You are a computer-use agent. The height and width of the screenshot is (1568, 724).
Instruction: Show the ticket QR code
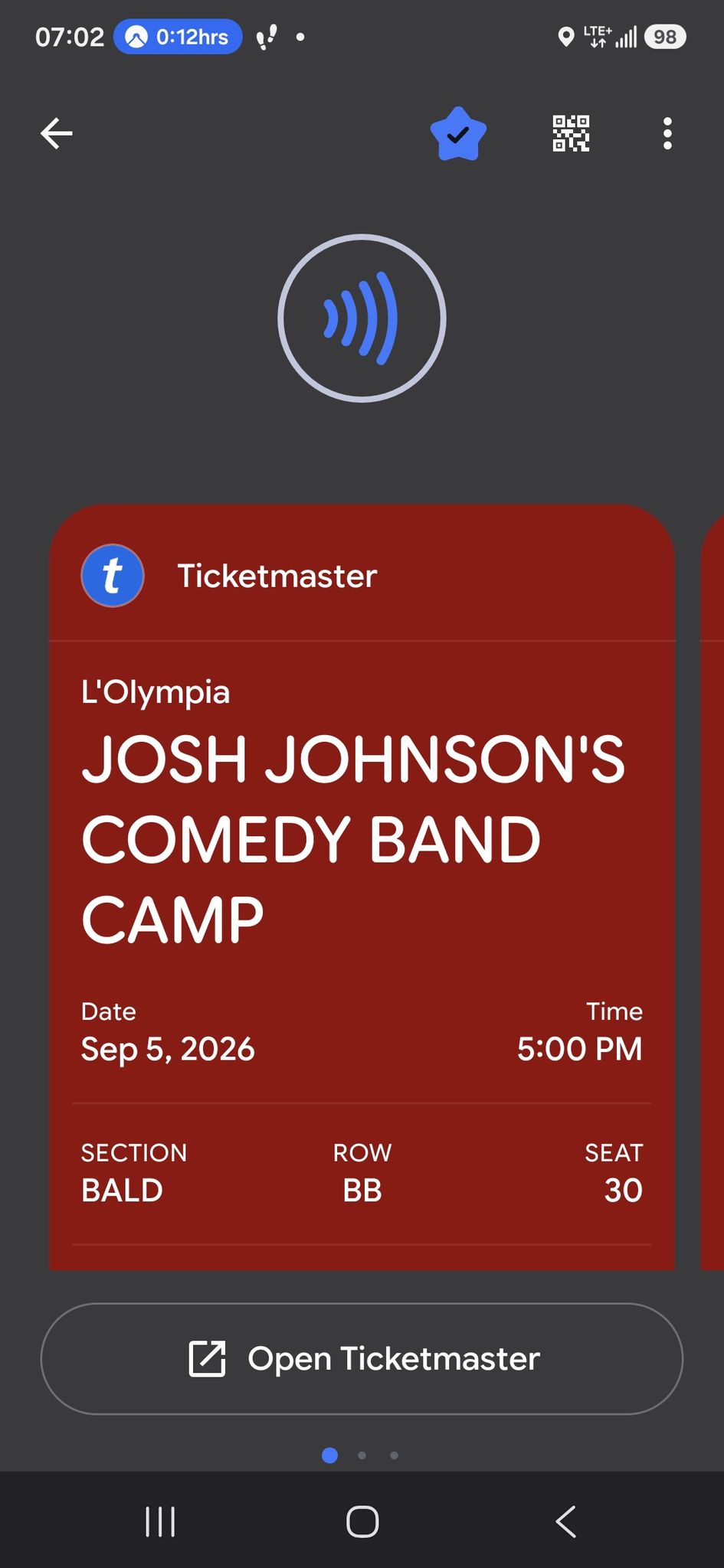coord(571,133)
